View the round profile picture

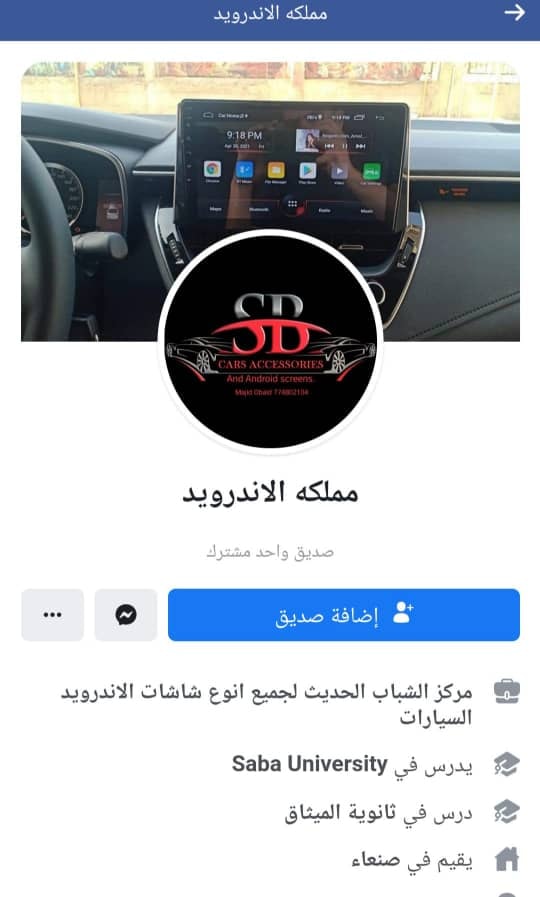[271, 342]
